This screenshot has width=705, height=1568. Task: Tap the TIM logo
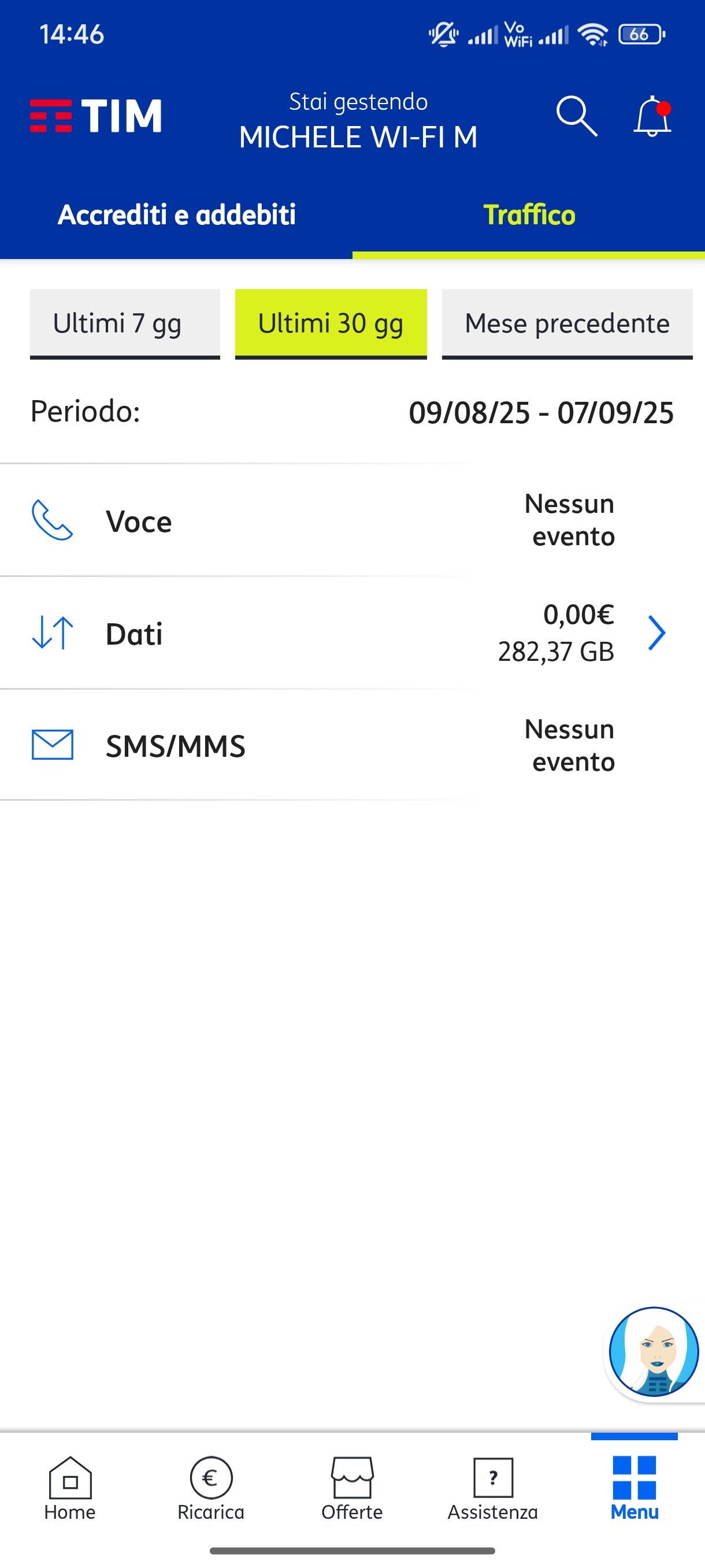[x=96, y=116]
